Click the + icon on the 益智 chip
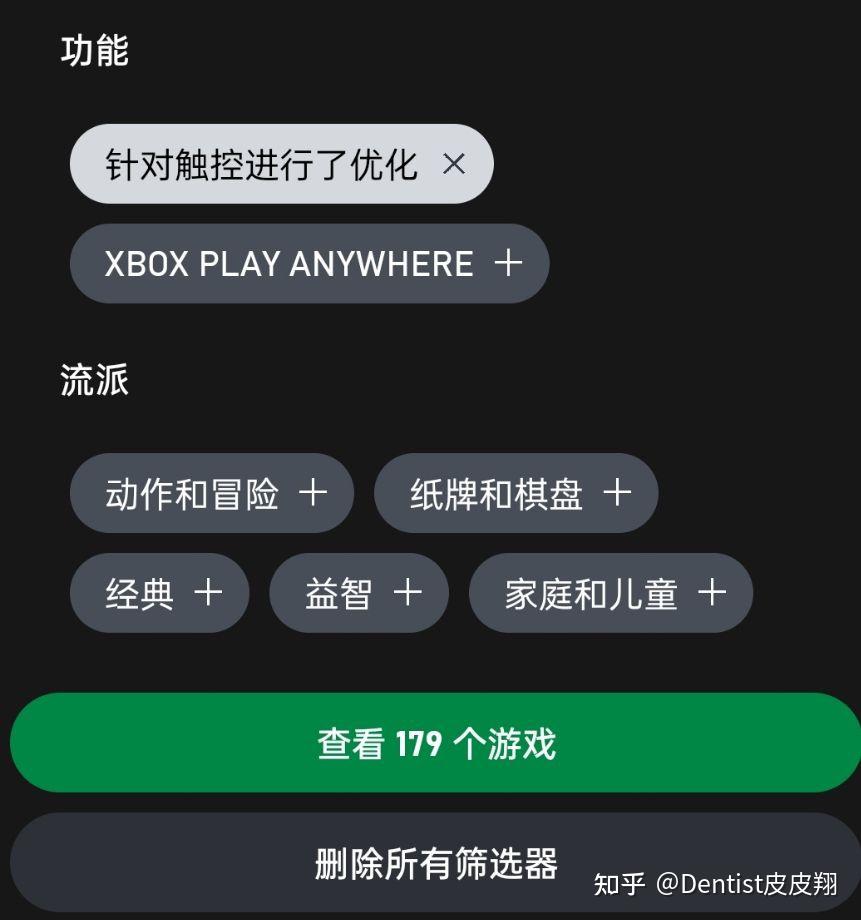 (407, 592)
